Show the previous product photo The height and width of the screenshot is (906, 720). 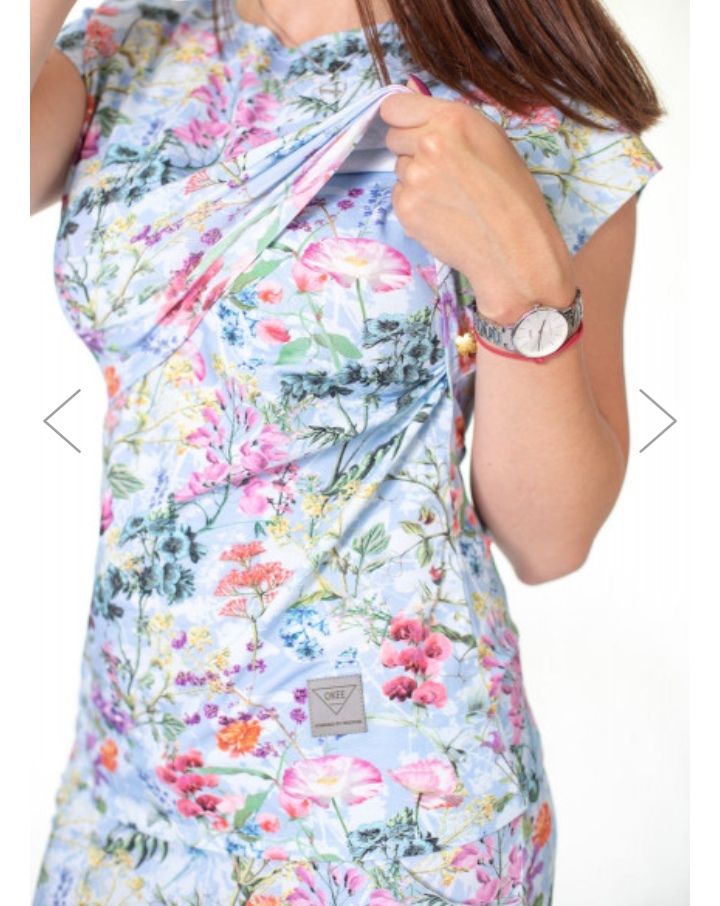pyautogui.click(x=62, y=421)
